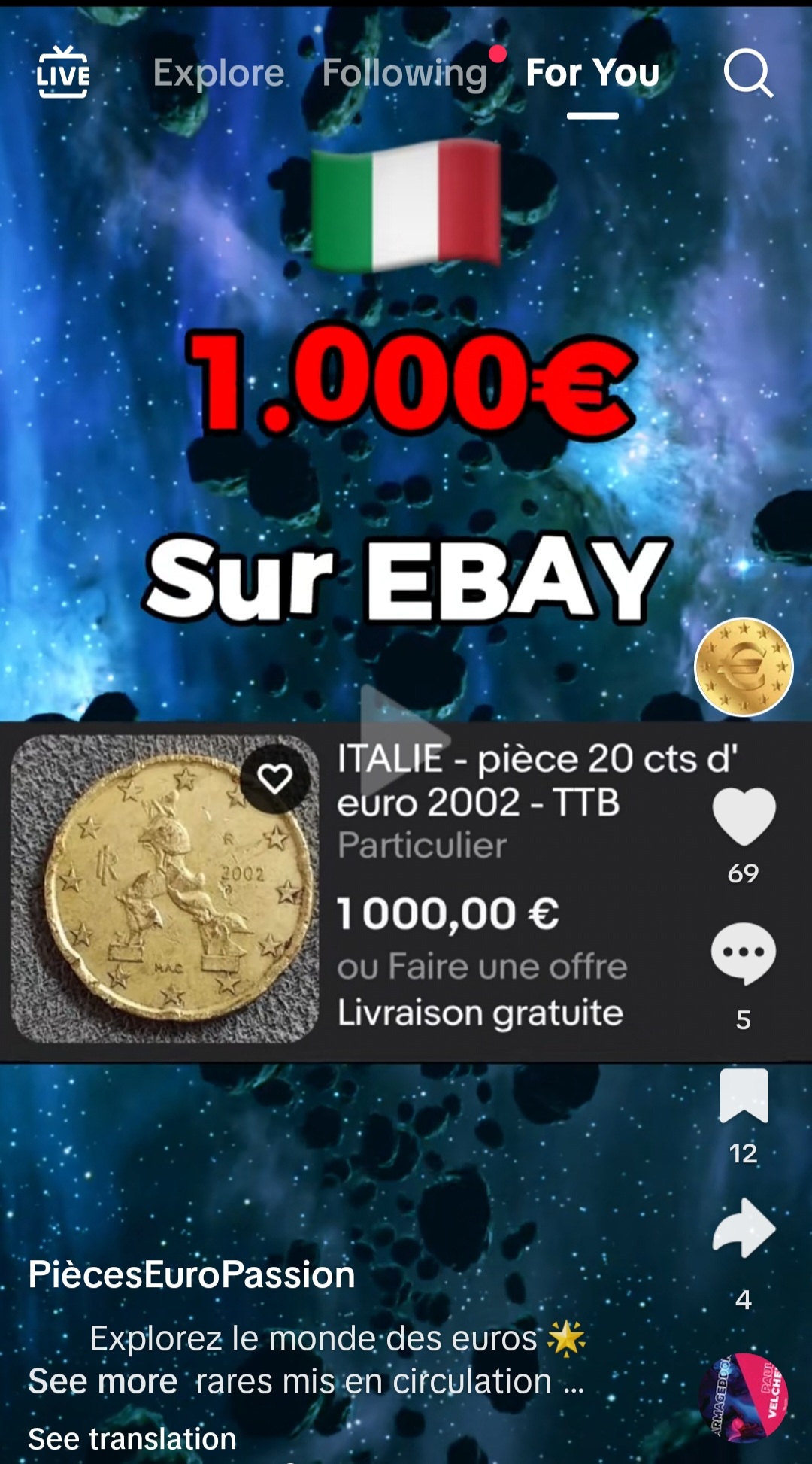The width and height of the screenshot is (812, 1464).
Task: Open the LIVE streaming section
Action: point(63,73)
